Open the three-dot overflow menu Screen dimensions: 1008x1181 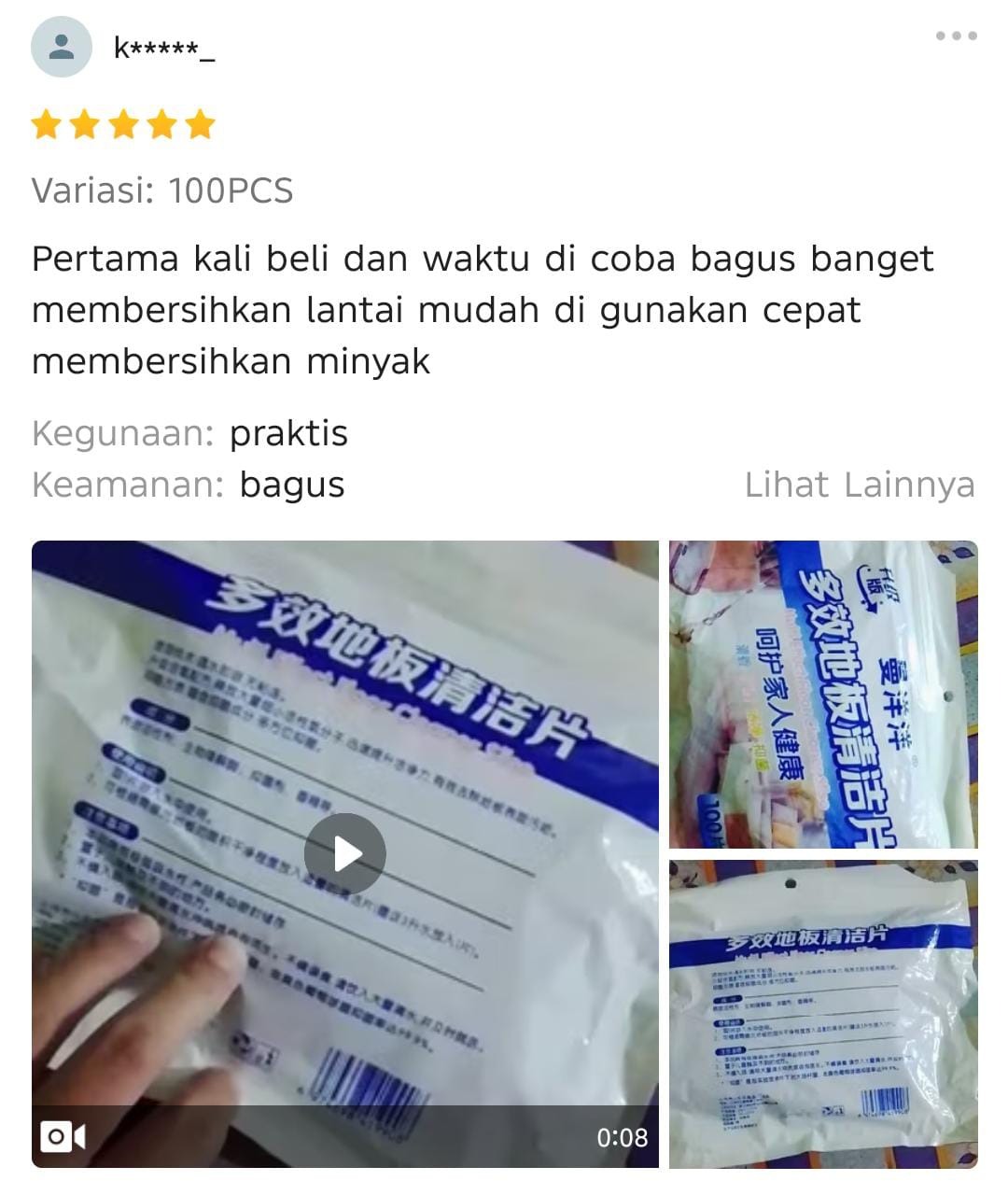click(x=956, y=36)
